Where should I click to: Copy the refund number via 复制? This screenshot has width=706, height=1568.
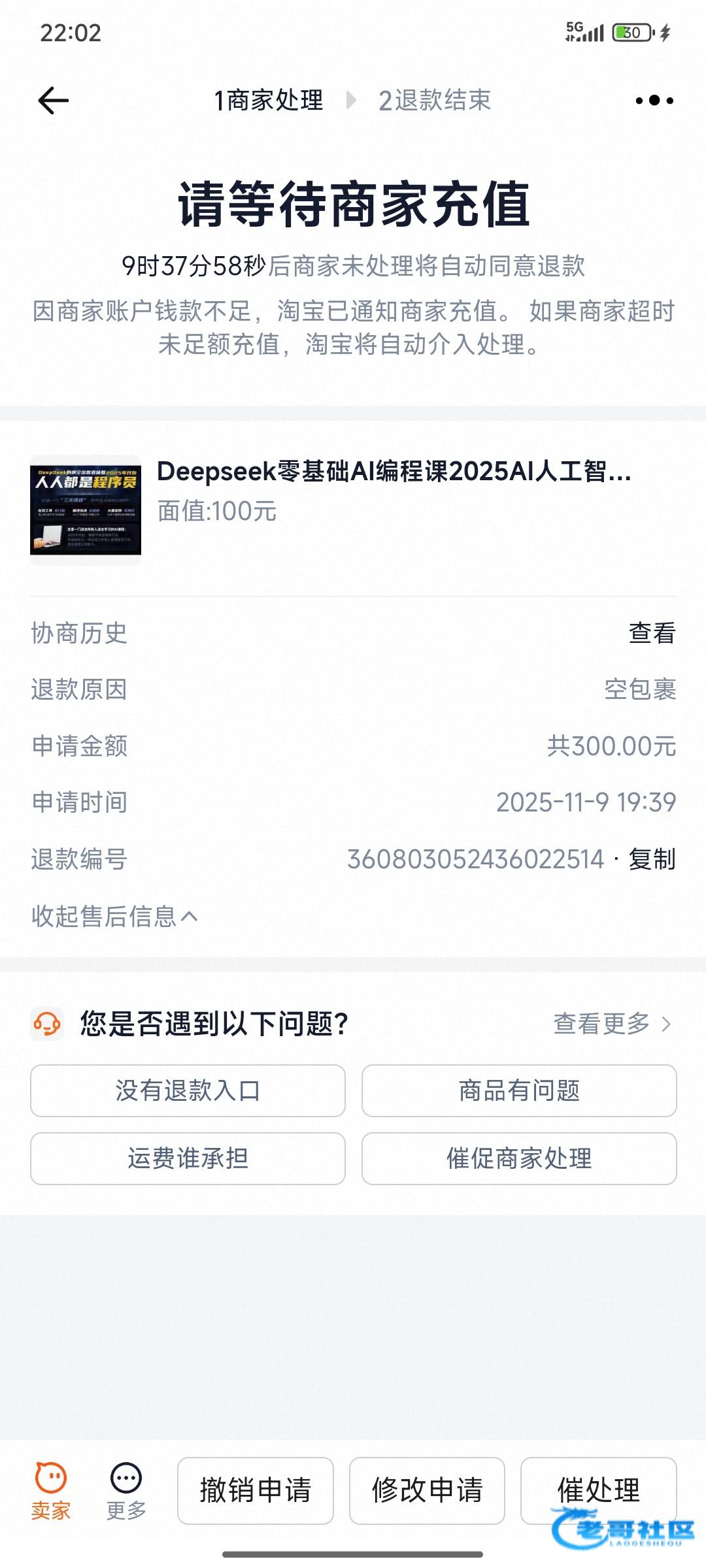tap(652, 859)
